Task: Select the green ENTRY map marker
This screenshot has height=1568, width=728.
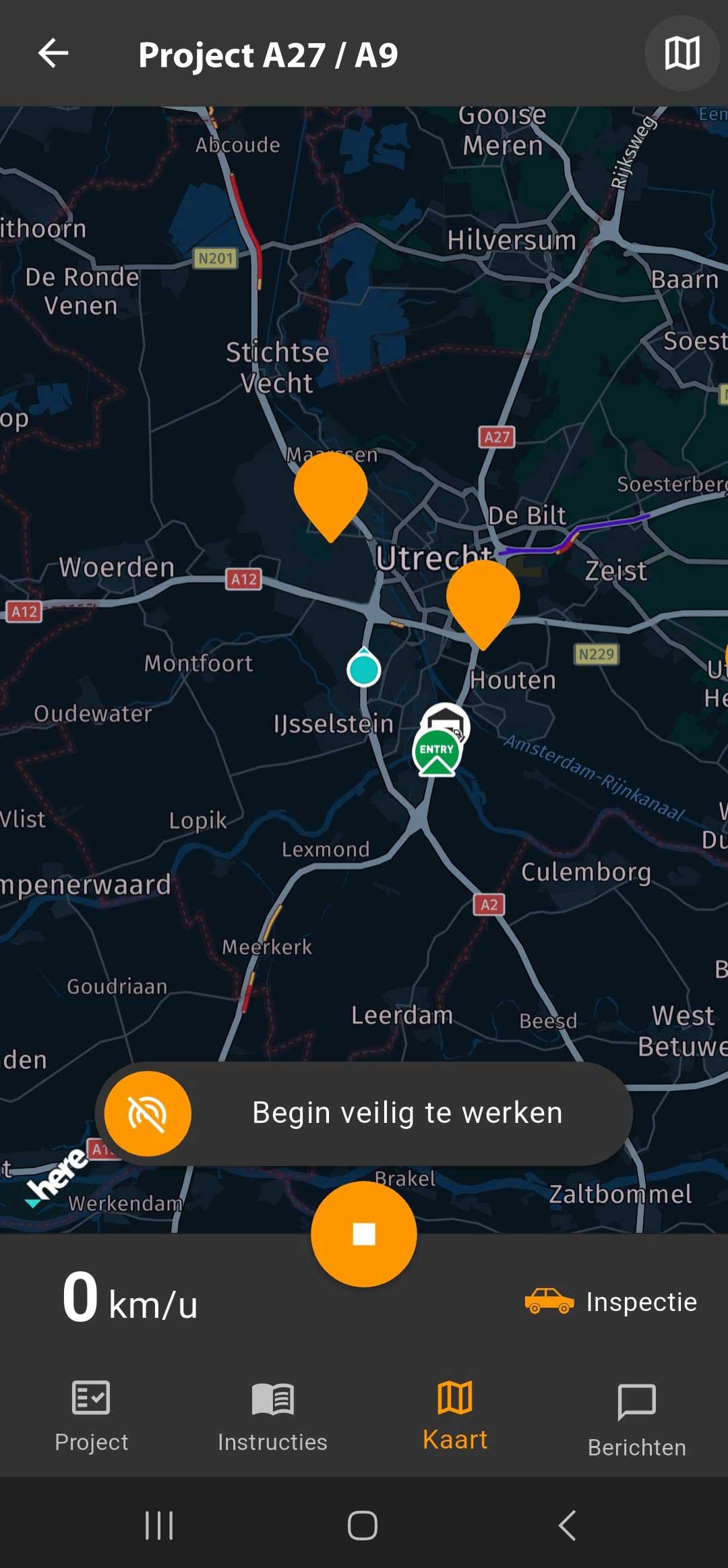Action: pyautogui.click(x=437, y=752)
